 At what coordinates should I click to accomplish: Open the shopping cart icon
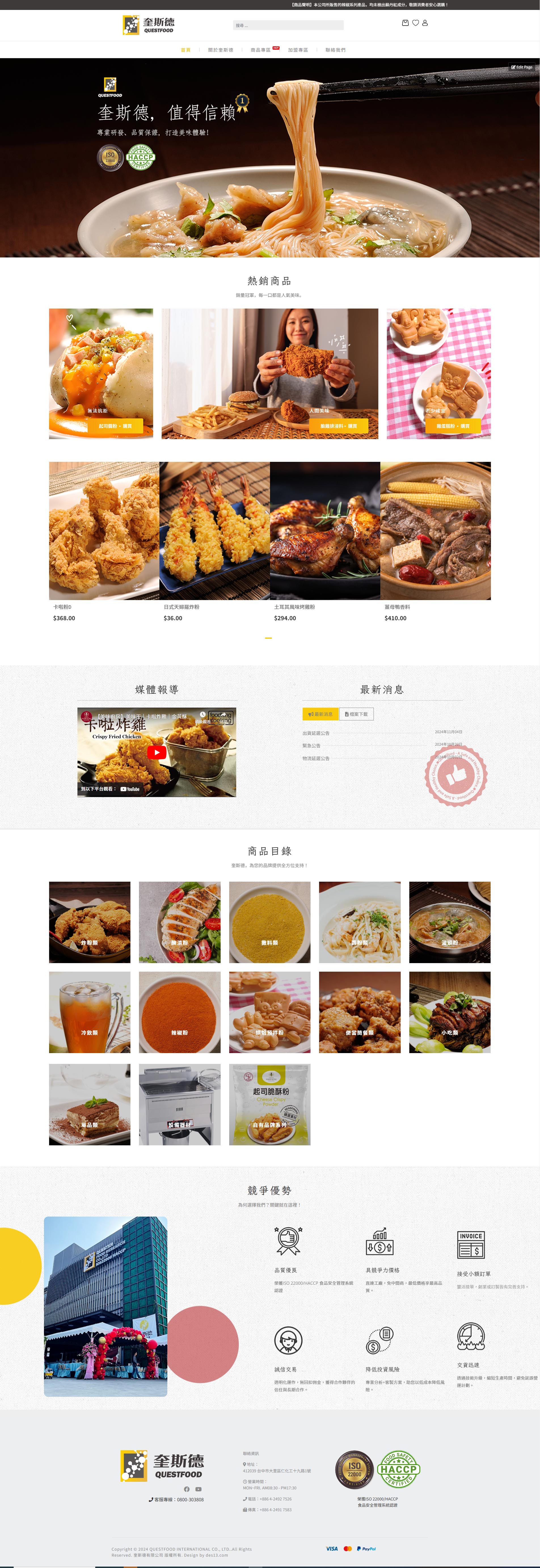(405, 23)
